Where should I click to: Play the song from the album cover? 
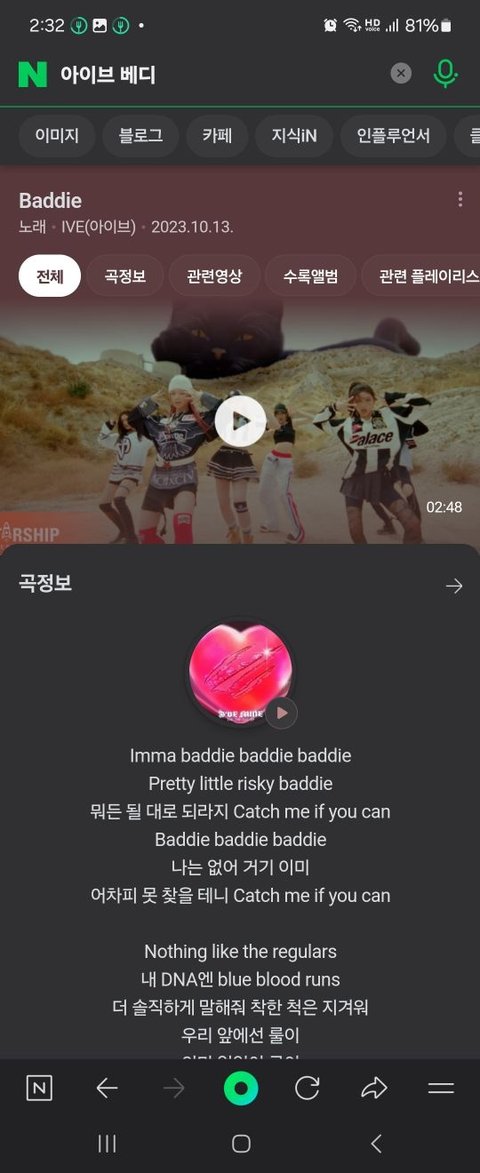[x=282, y=713]
